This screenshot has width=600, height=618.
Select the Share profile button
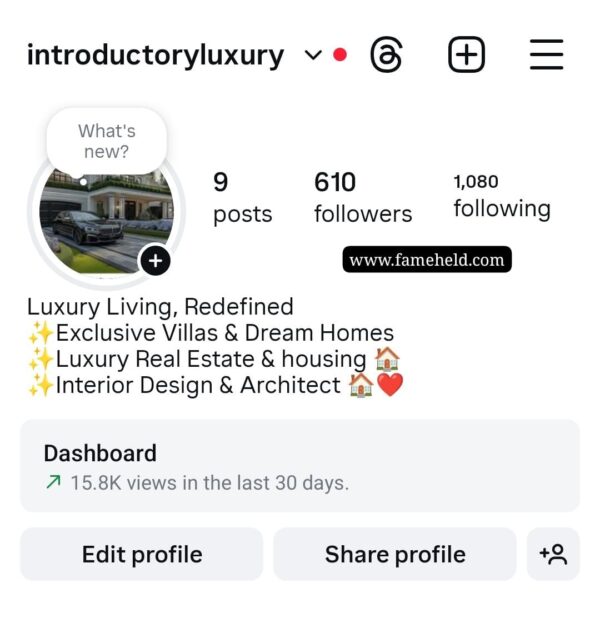(395, 554)
